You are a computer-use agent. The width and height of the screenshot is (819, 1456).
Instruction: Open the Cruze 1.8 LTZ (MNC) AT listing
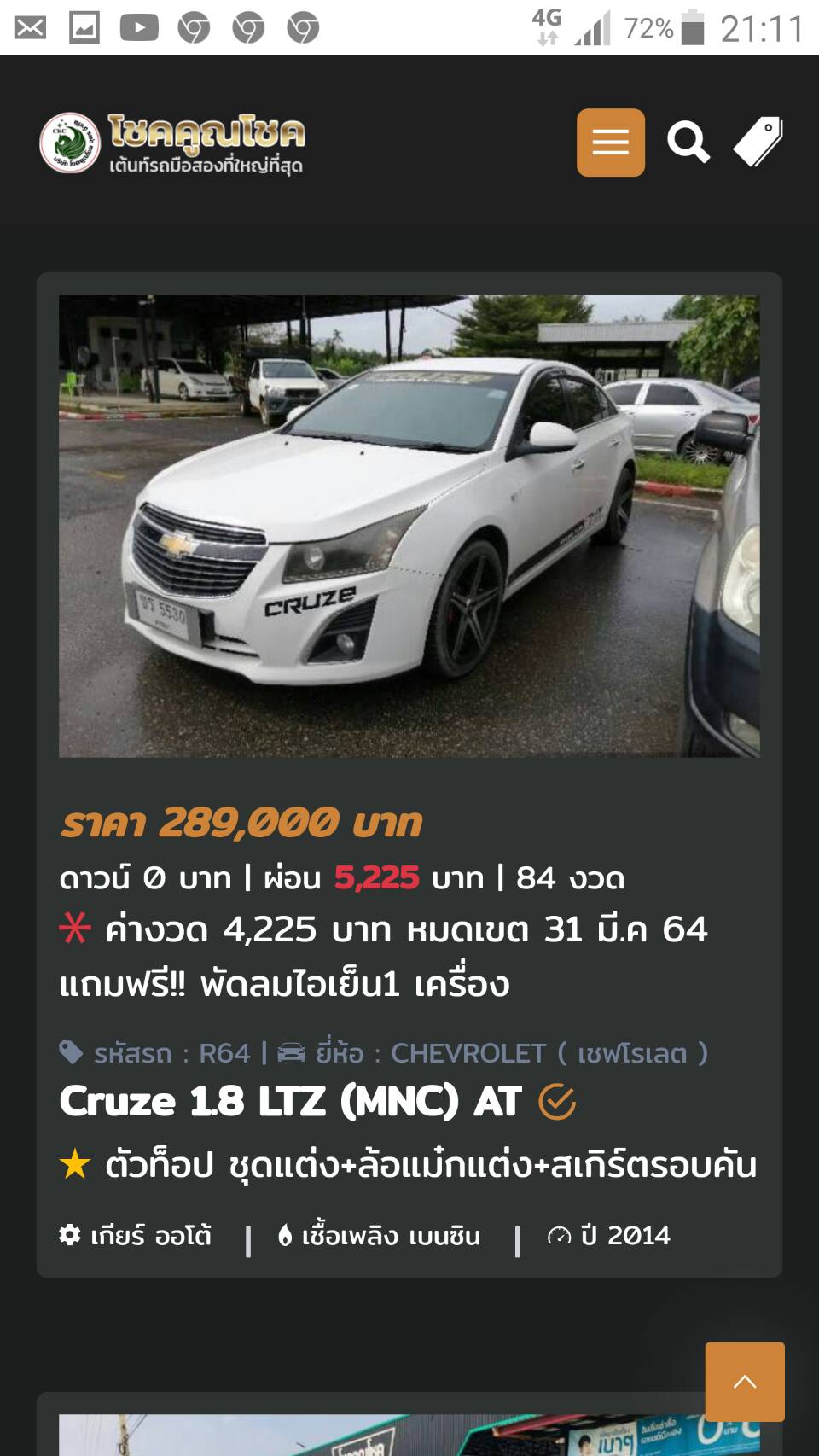(x=290, y=1102)
